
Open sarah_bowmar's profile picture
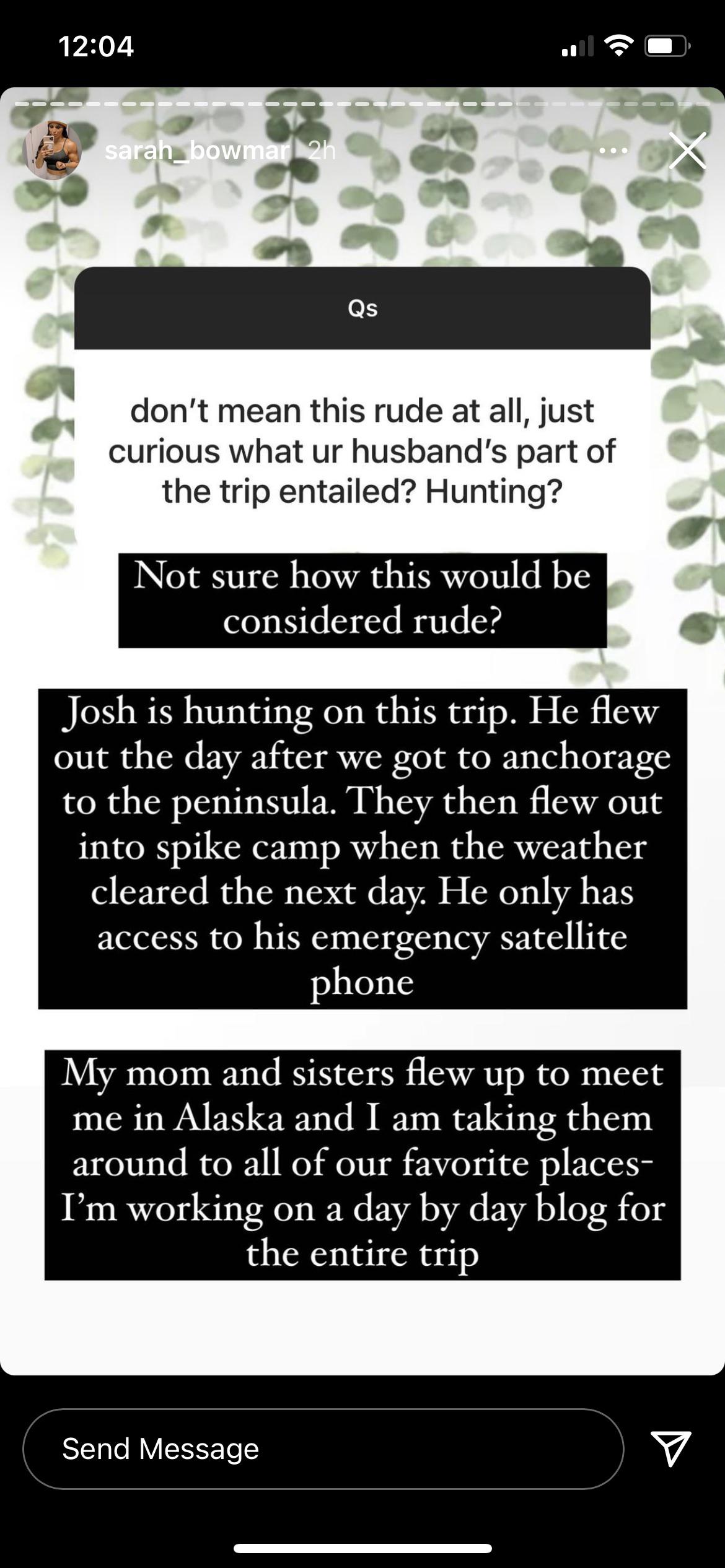(x=52, y=150)
